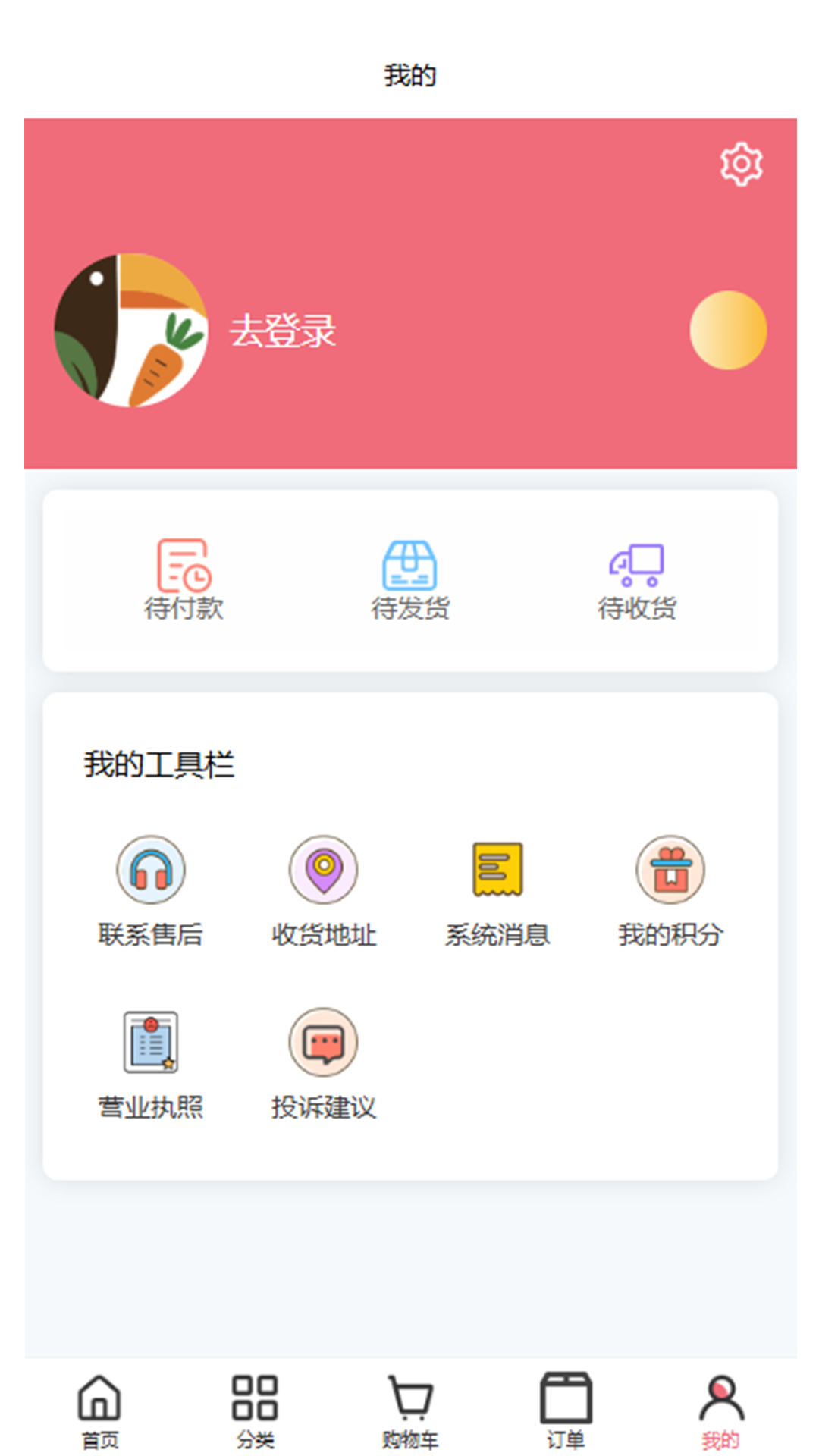Select the 首页 home tab
The height and width of the screenshot is (1456, 819).
99,1408
